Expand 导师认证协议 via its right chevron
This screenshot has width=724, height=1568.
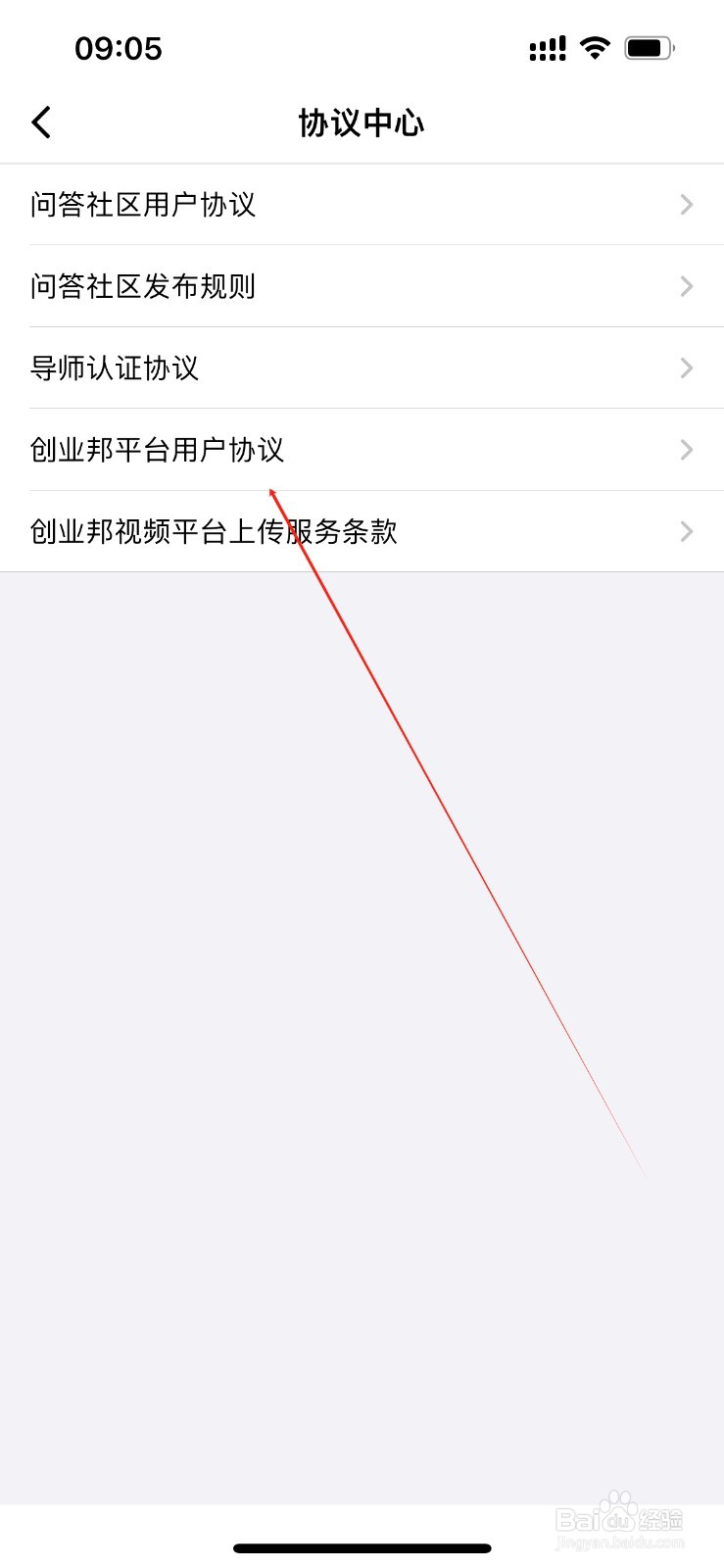click(x=685, y=367)
